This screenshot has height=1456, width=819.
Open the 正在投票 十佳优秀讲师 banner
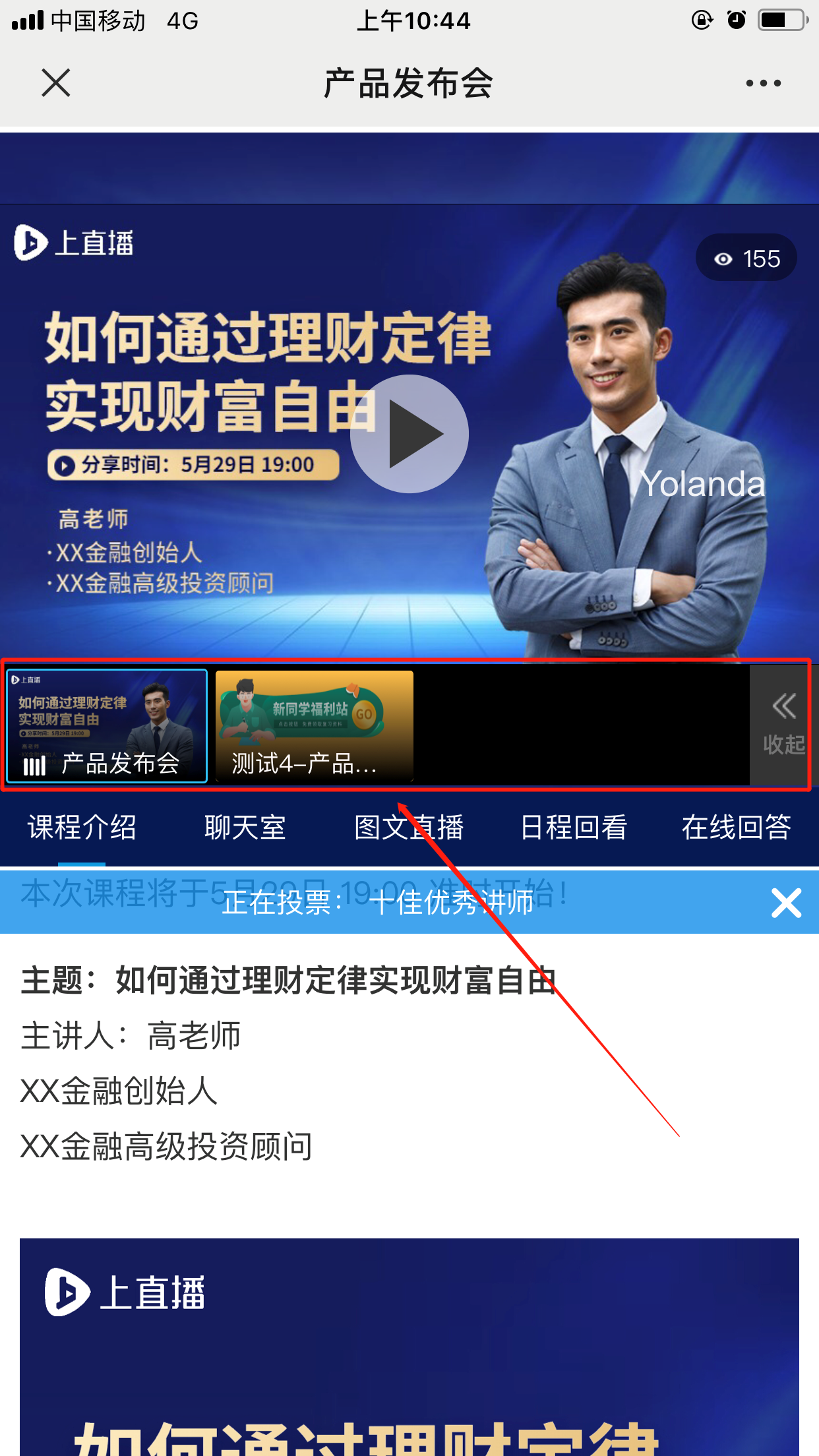tap(377, 902)
